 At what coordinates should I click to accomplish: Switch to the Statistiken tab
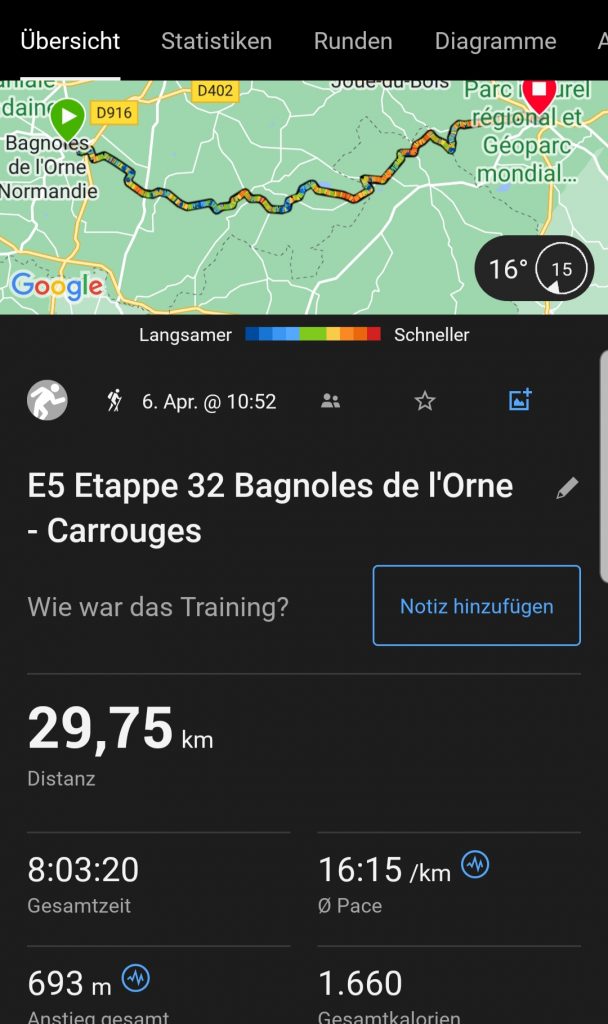point(216,41)
